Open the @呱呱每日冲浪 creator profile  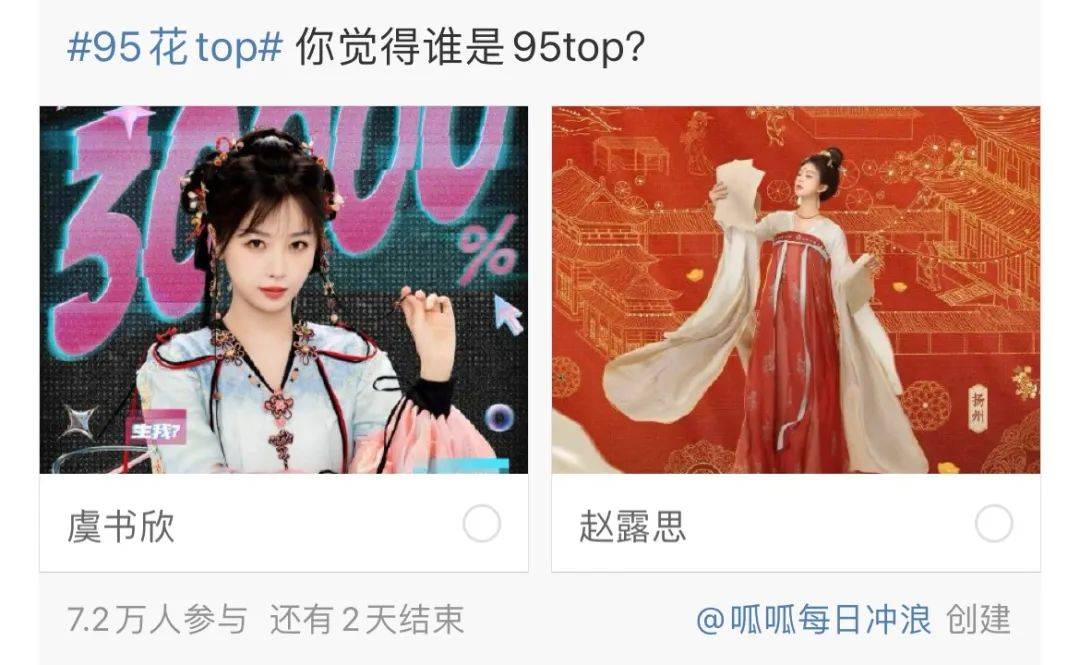814,620
